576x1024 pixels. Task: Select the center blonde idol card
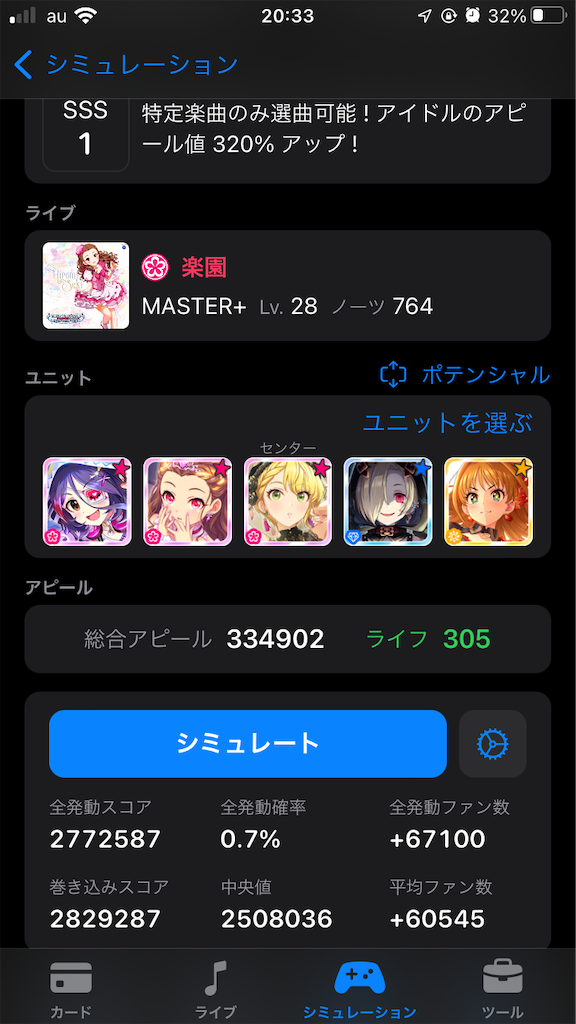pyautogui.click(x=288, y=502)
